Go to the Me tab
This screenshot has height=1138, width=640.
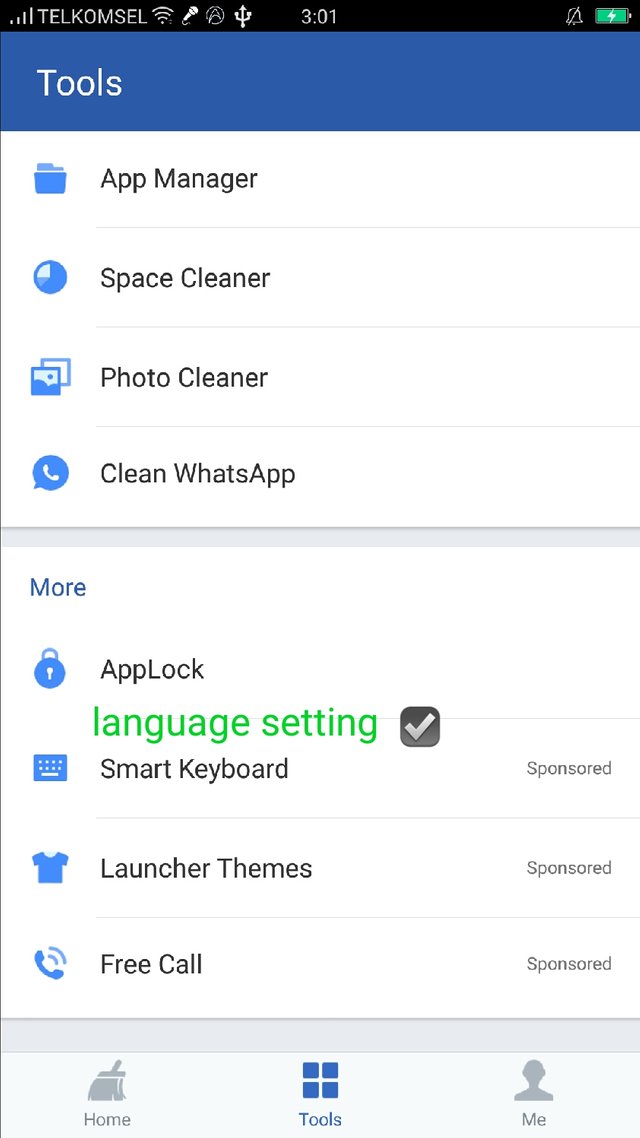tap(533, 1094)
